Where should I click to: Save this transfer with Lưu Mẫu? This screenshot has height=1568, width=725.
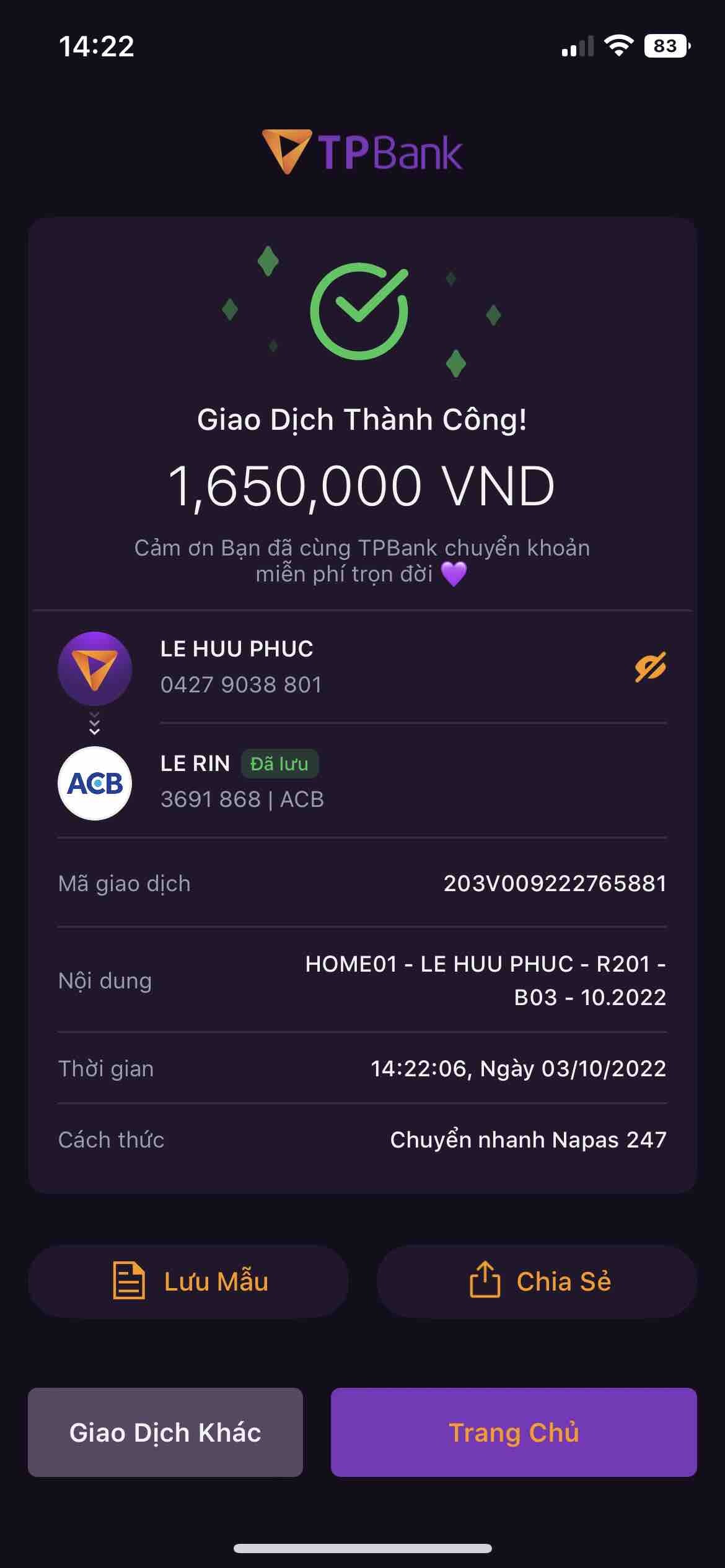tap(188, 1281)
